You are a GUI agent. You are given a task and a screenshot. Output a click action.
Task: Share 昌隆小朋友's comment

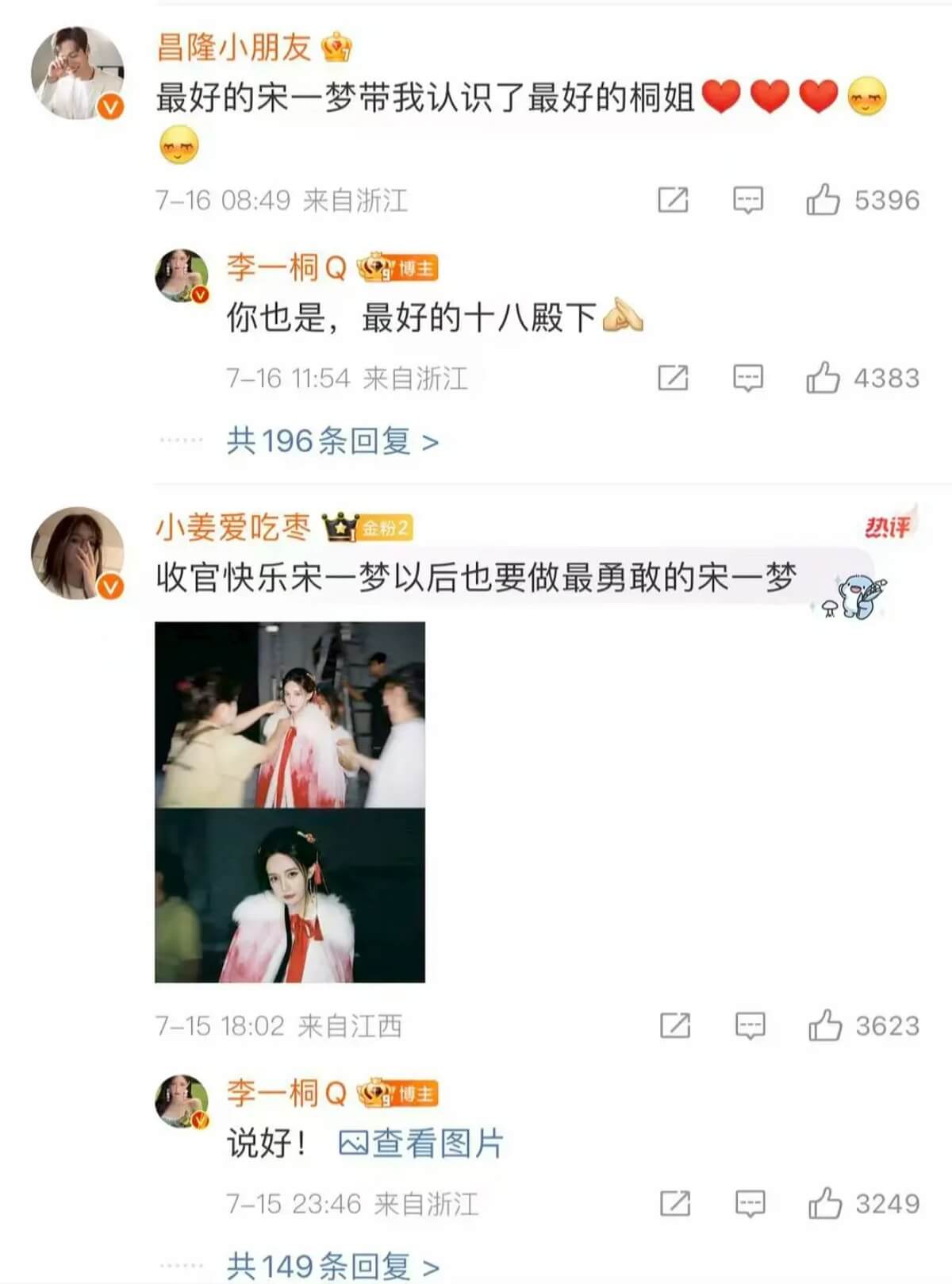click(673, 200)
